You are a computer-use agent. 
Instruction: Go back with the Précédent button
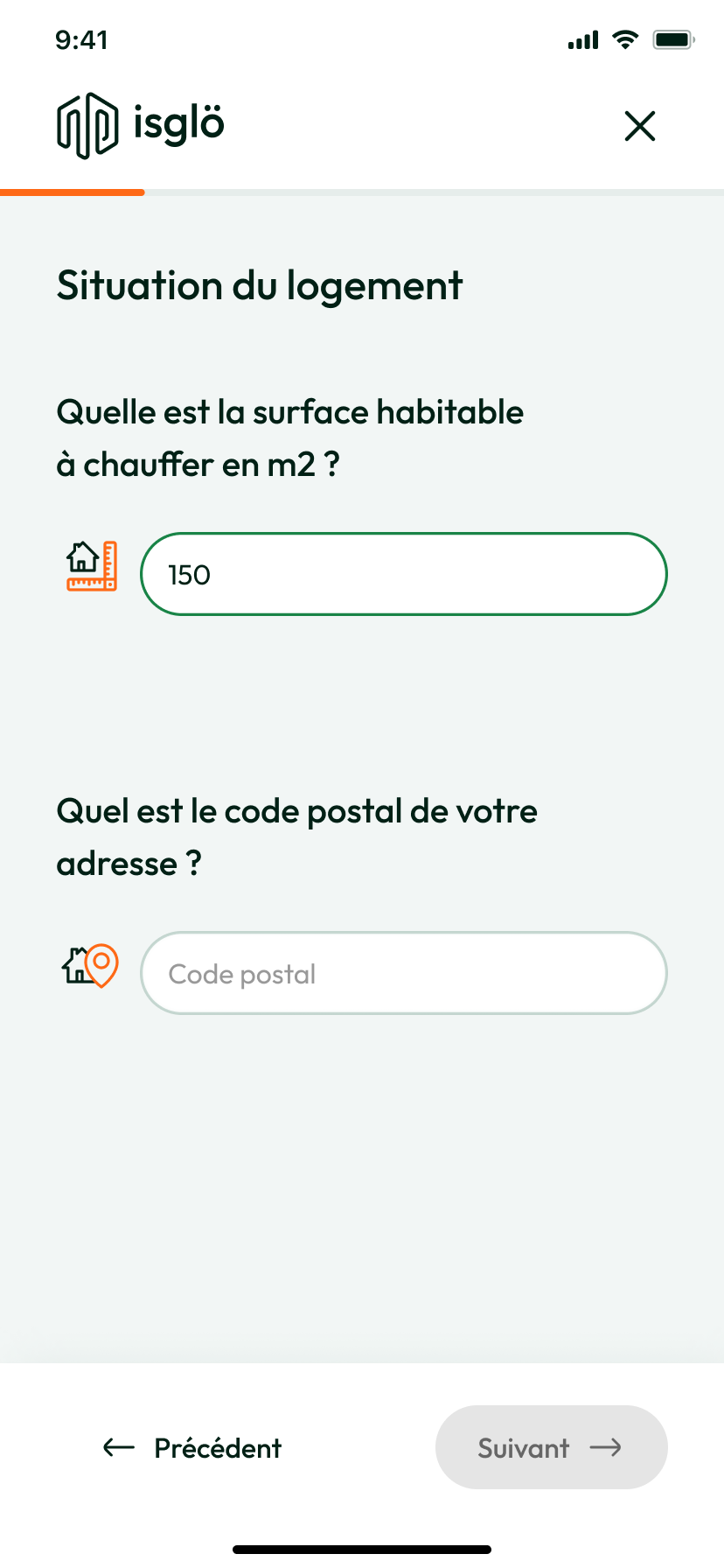(192, 1448)
